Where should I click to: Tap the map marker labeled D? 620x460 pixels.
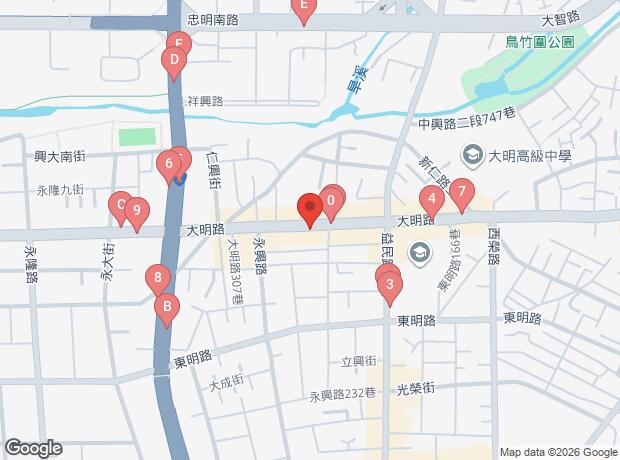173,62
